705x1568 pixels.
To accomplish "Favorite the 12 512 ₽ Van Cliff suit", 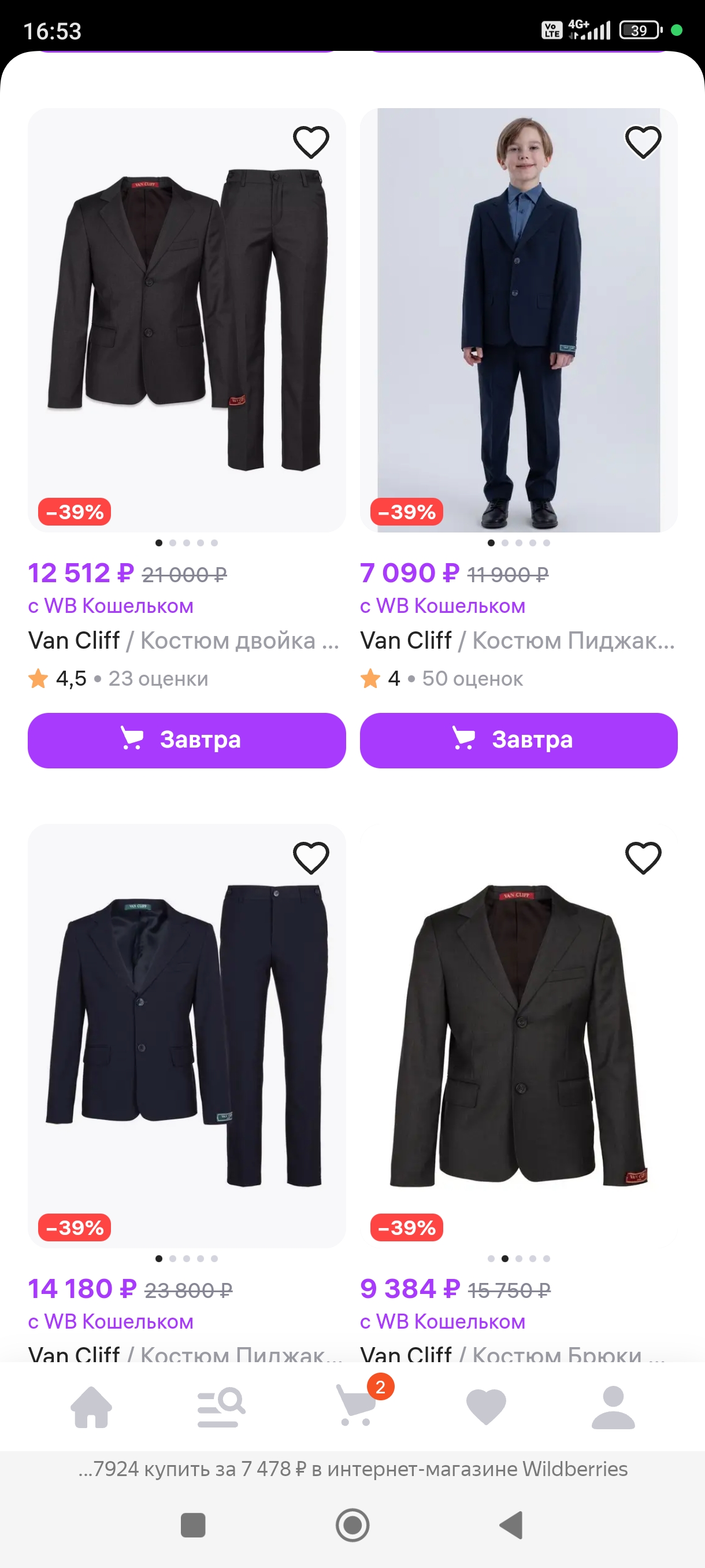I will coord(311,142).
